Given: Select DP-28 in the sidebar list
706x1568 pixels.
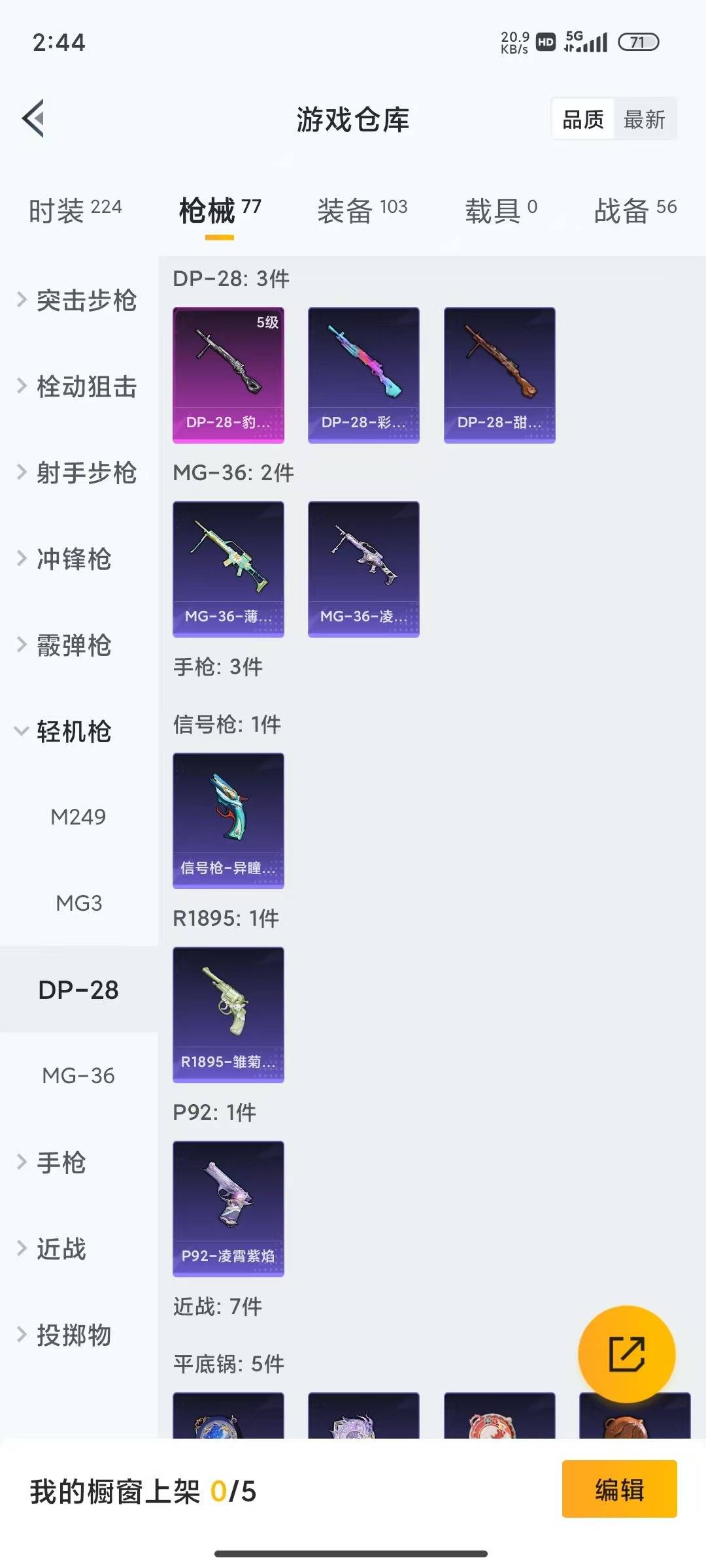Looking at the screenshot, I should click(x=78, y=990).
